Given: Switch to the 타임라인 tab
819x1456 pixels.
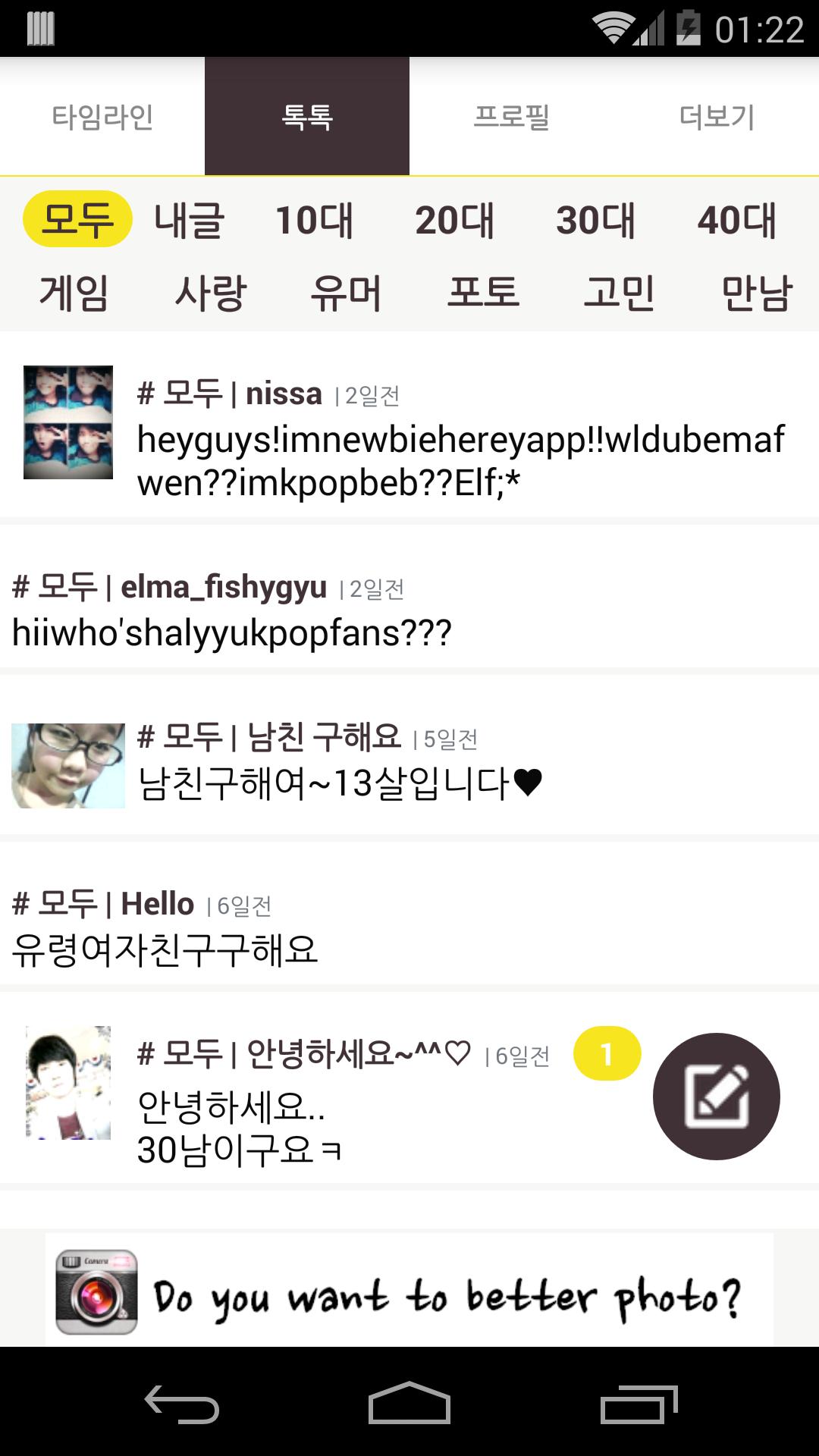Looking at the screenshot, I should click(102, 117).
